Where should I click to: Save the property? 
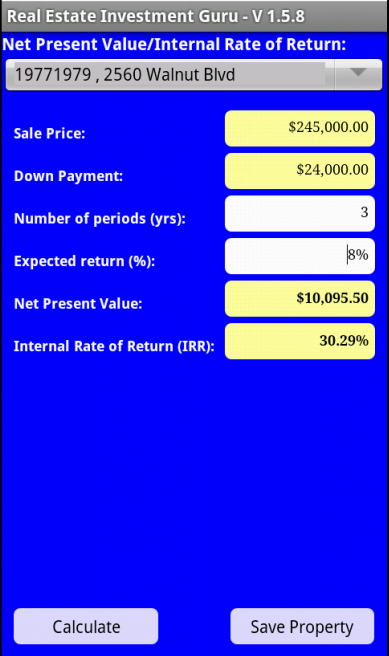(x=302, y=626)
